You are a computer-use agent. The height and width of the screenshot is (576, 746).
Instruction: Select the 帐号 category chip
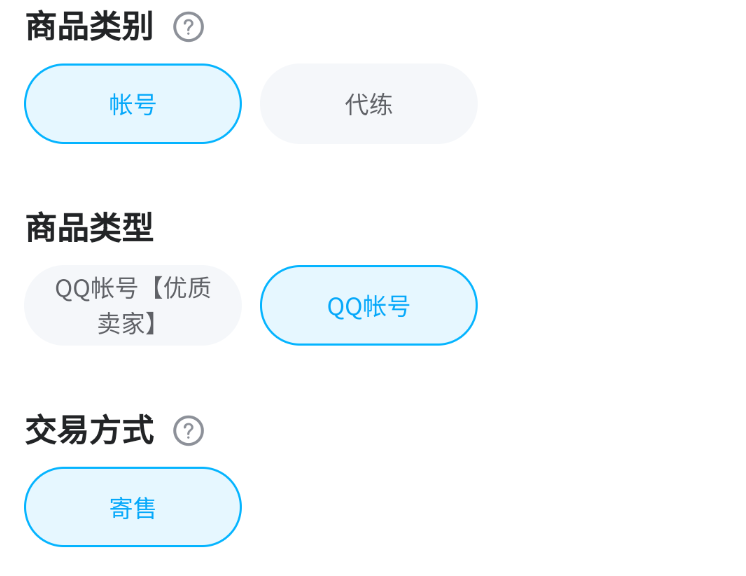point(133,104)
